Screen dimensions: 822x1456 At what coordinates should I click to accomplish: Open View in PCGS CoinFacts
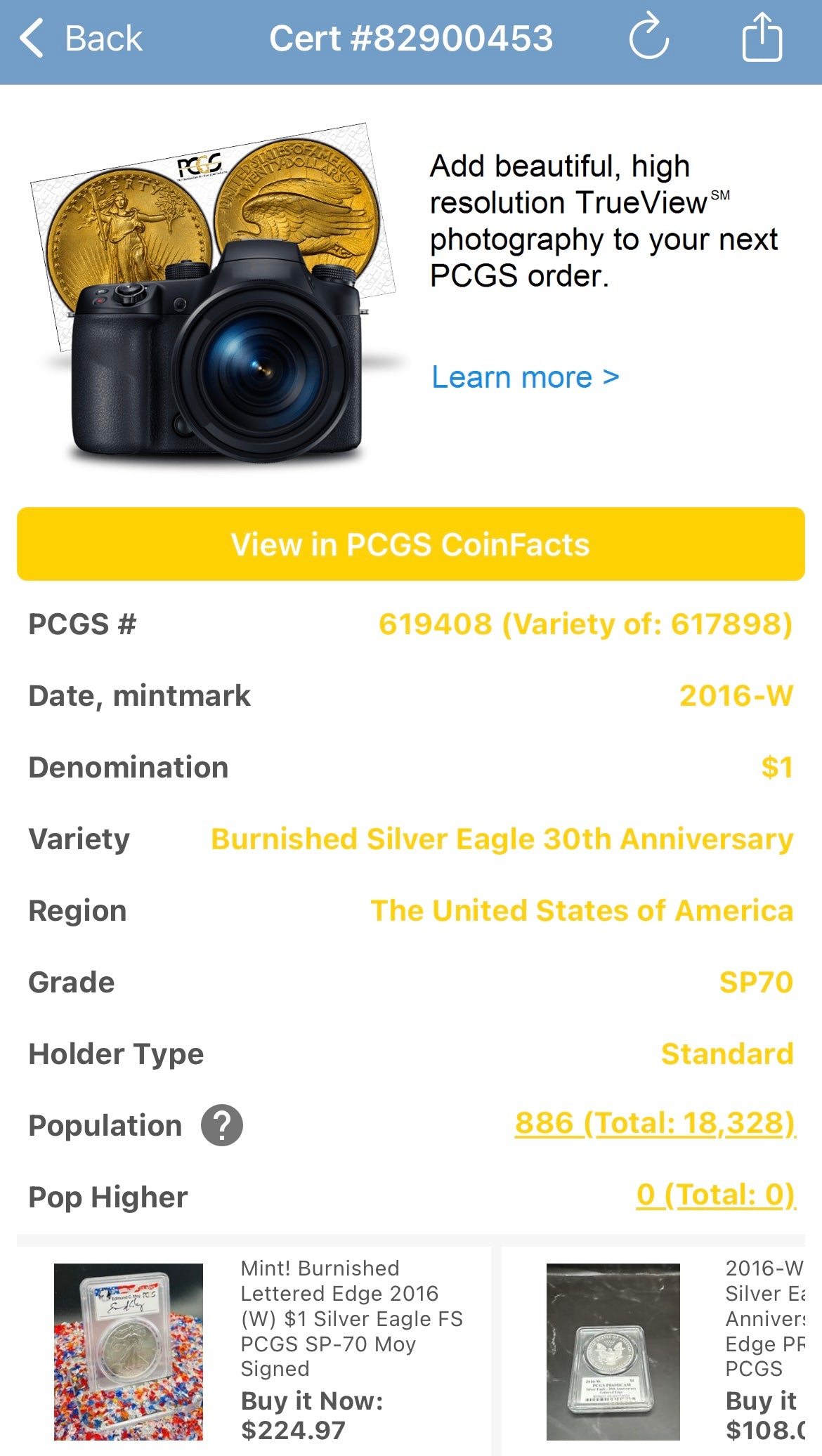pos(411,543)
